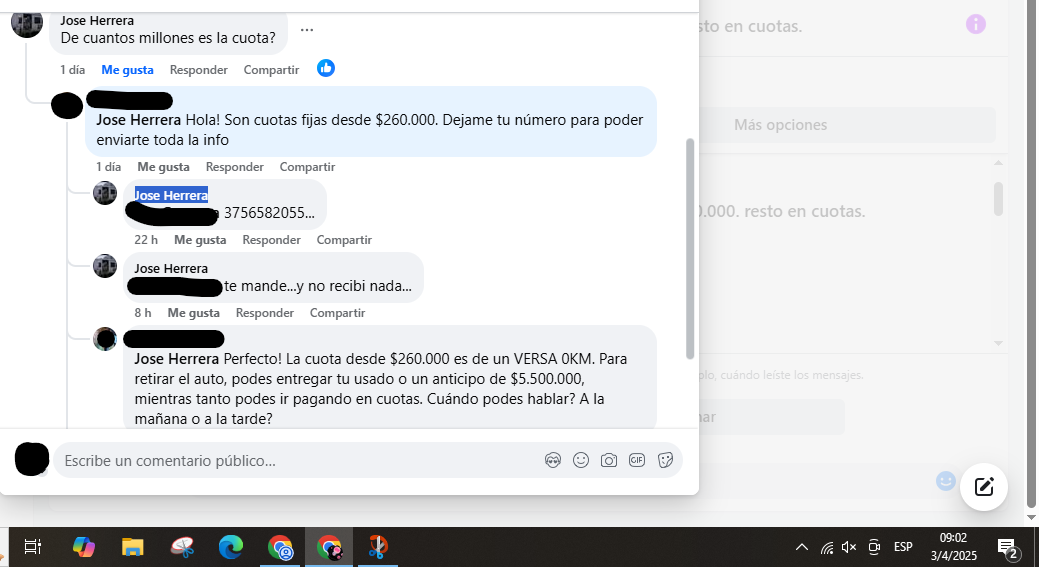Screen dimensions: 1039x567
Task: Open avatar stickers in the comment box
Action: 553,460
